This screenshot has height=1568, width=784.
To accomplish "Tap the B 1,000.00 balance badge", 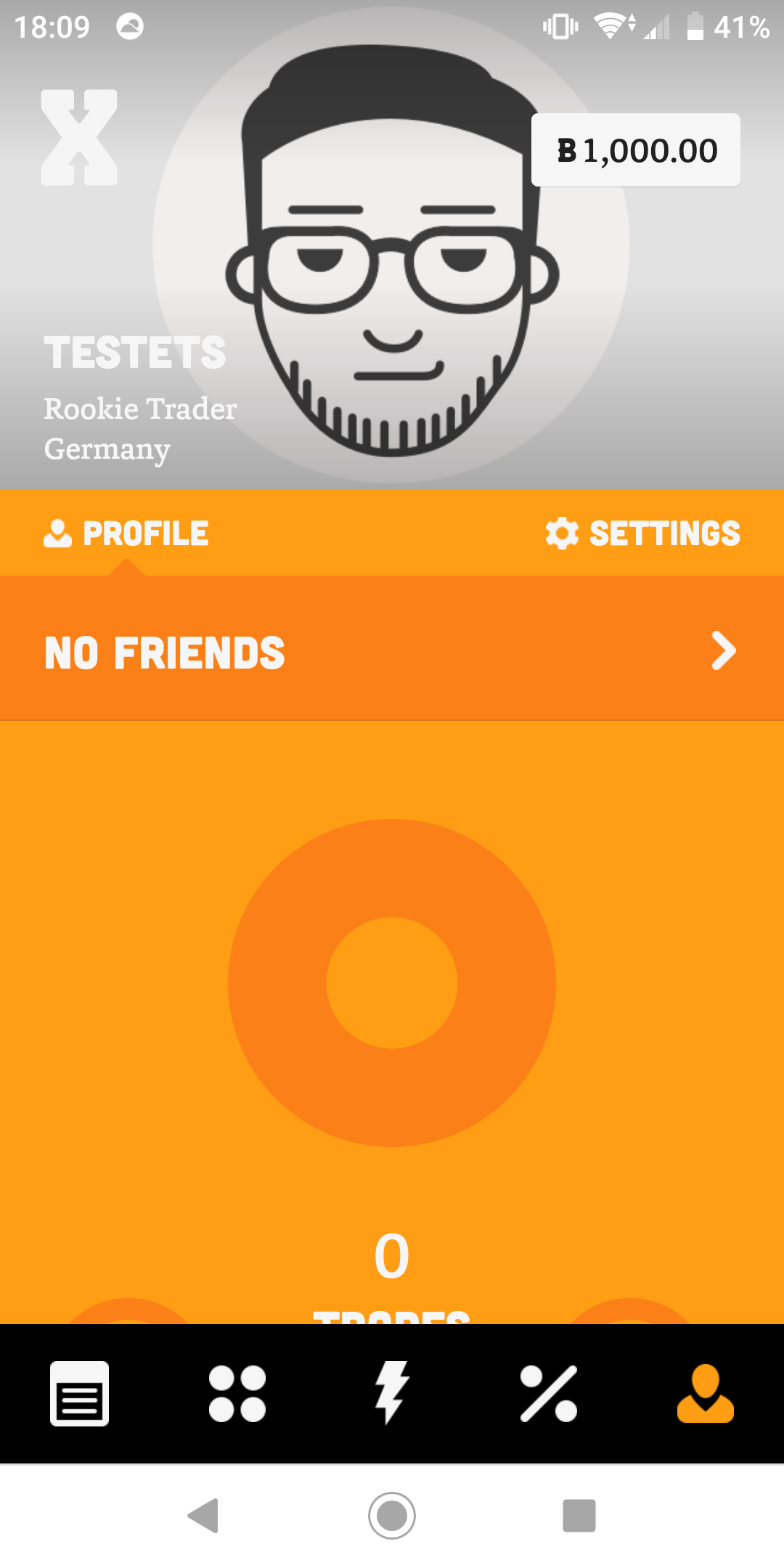I will [636, 150].
